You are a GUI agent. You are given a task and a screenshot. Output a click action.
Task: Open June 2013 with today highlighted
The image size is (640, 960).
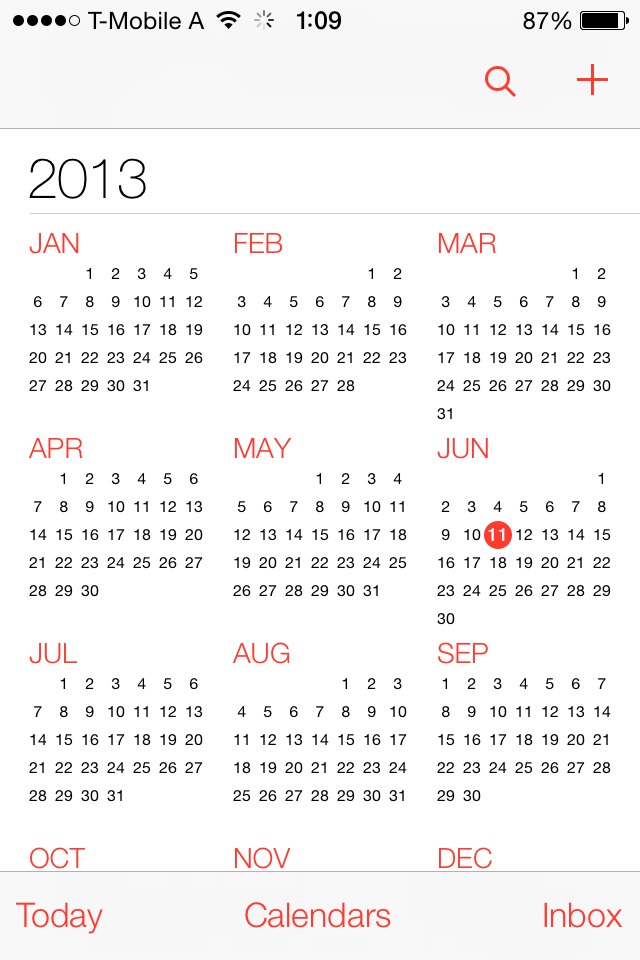[523, 535]
